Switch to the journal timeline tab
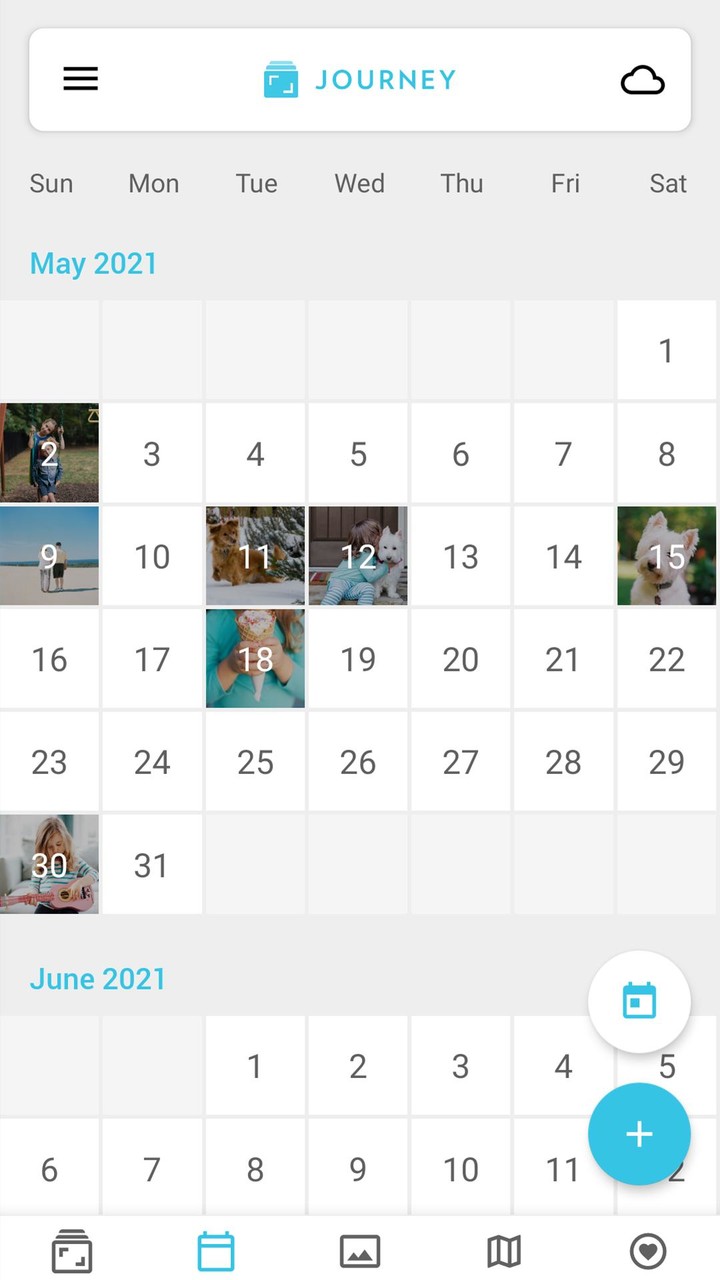 (72, 1251)
